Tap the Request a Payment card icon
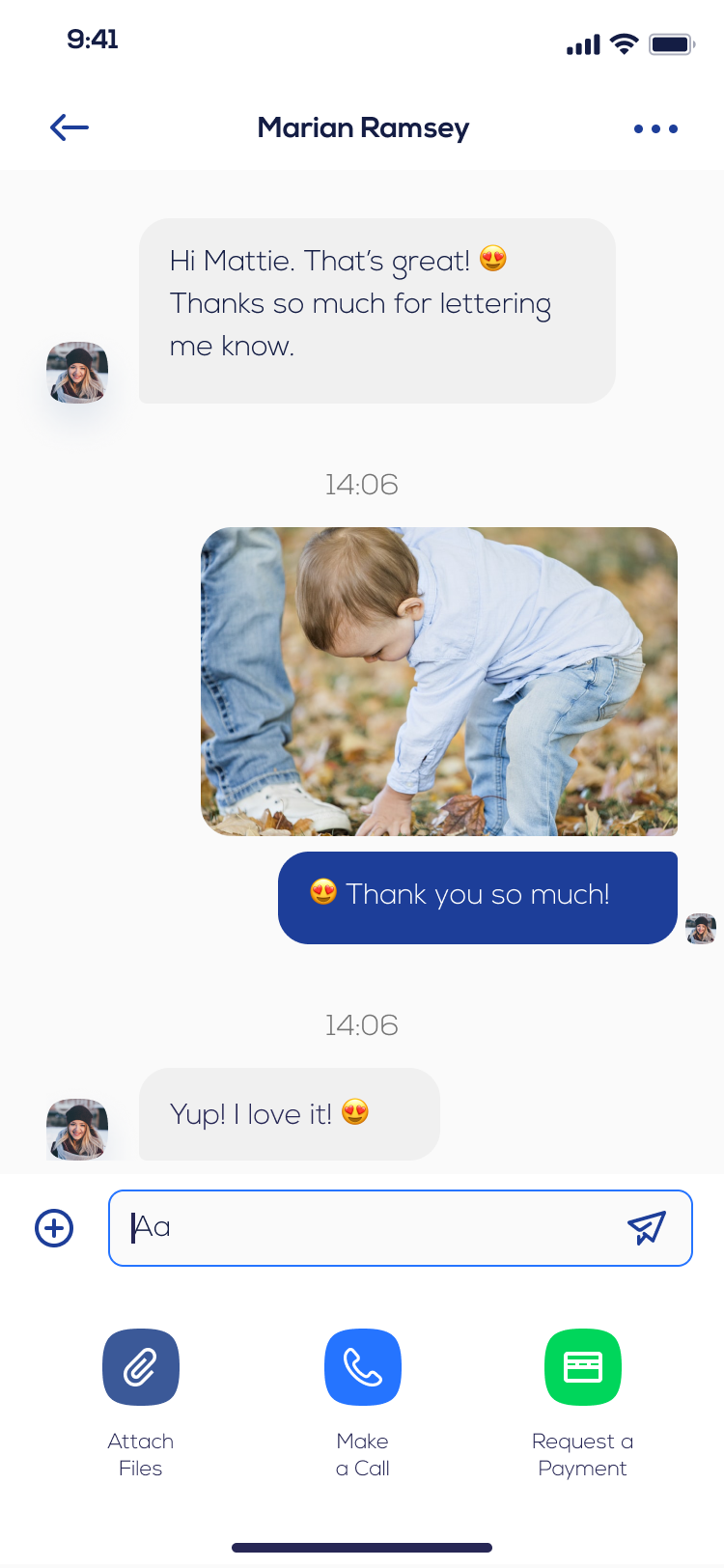Image resolution: width=724 pixels, height=1568 pixels. pos(583,1367)
